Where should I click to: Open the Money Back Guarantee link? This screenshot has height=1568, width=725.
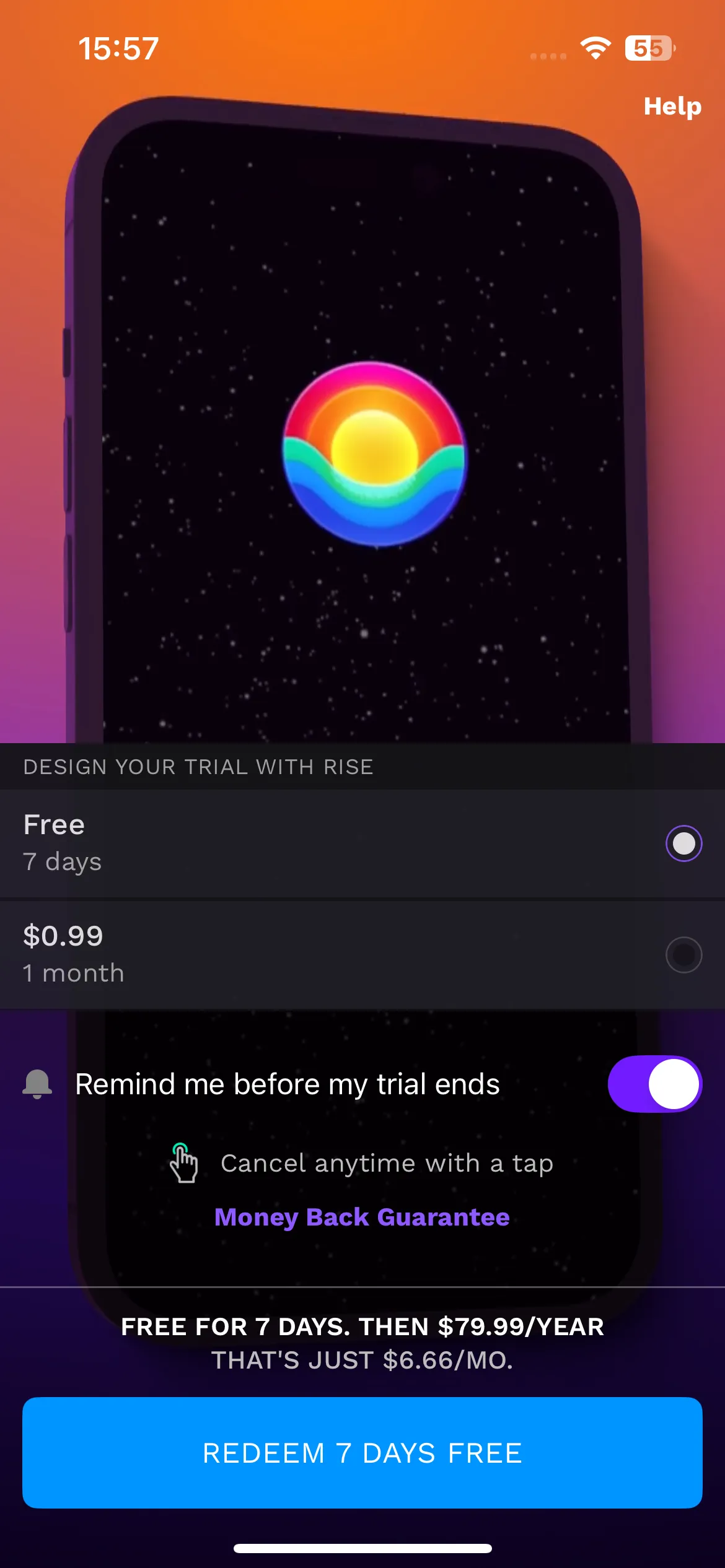coord(362,1217)
